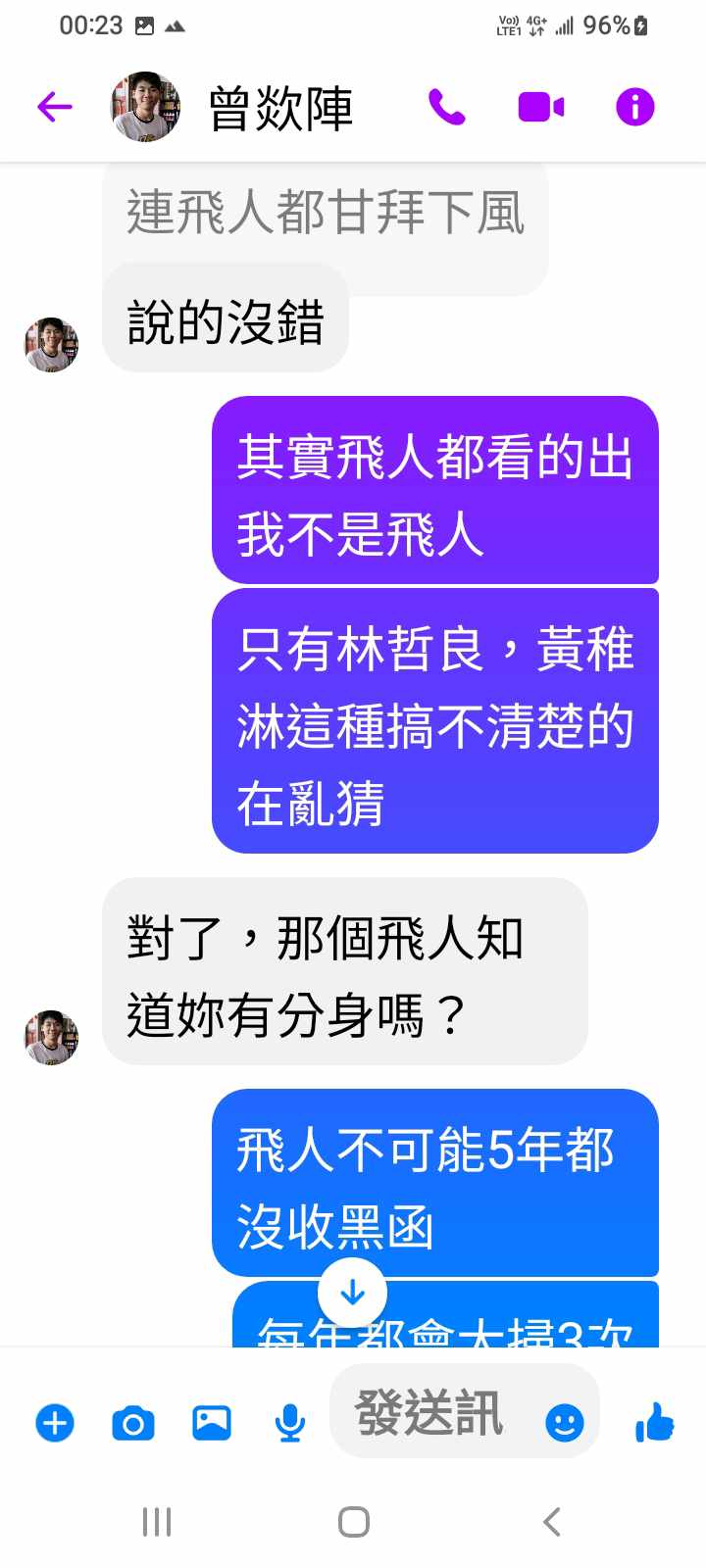The height and width of the screenshot is (1568, 706).
Task: Jump to the latest message arrow
Action: tap(353, 1294)
